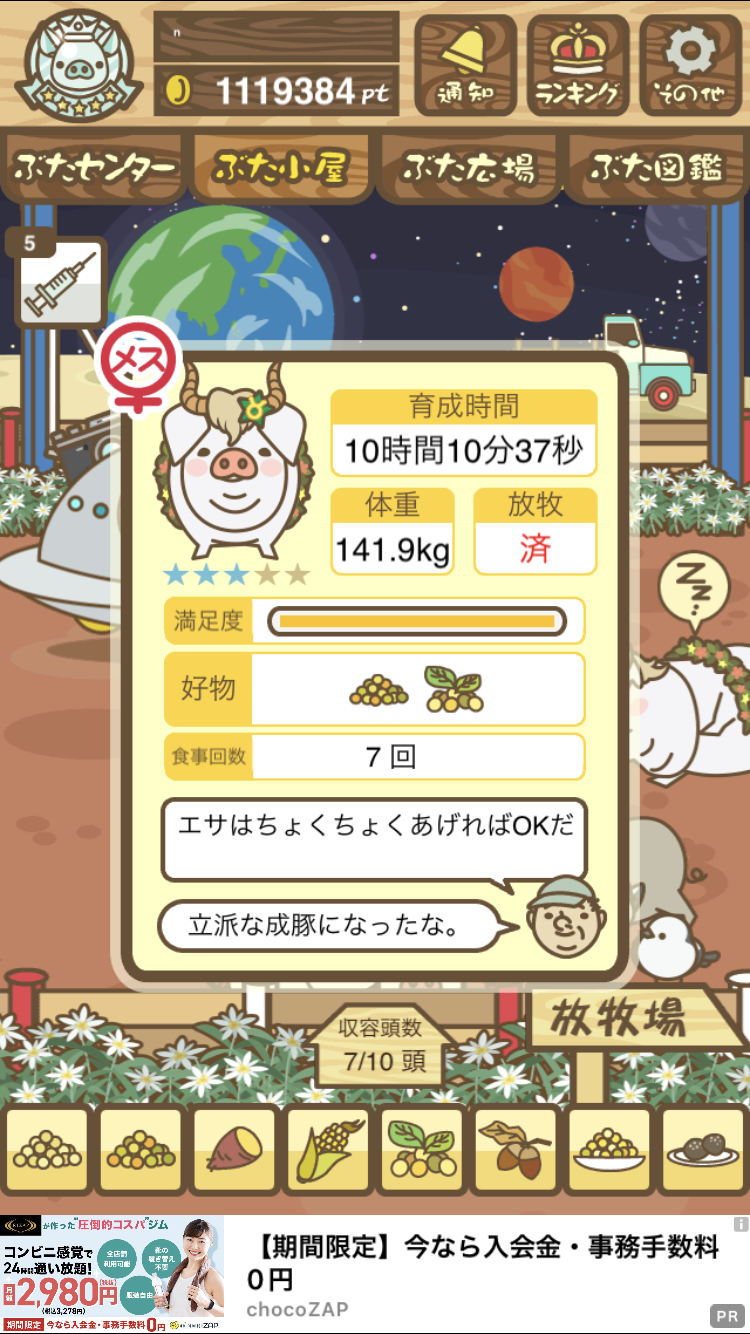Open その他 gear settings

click(691, 65)
